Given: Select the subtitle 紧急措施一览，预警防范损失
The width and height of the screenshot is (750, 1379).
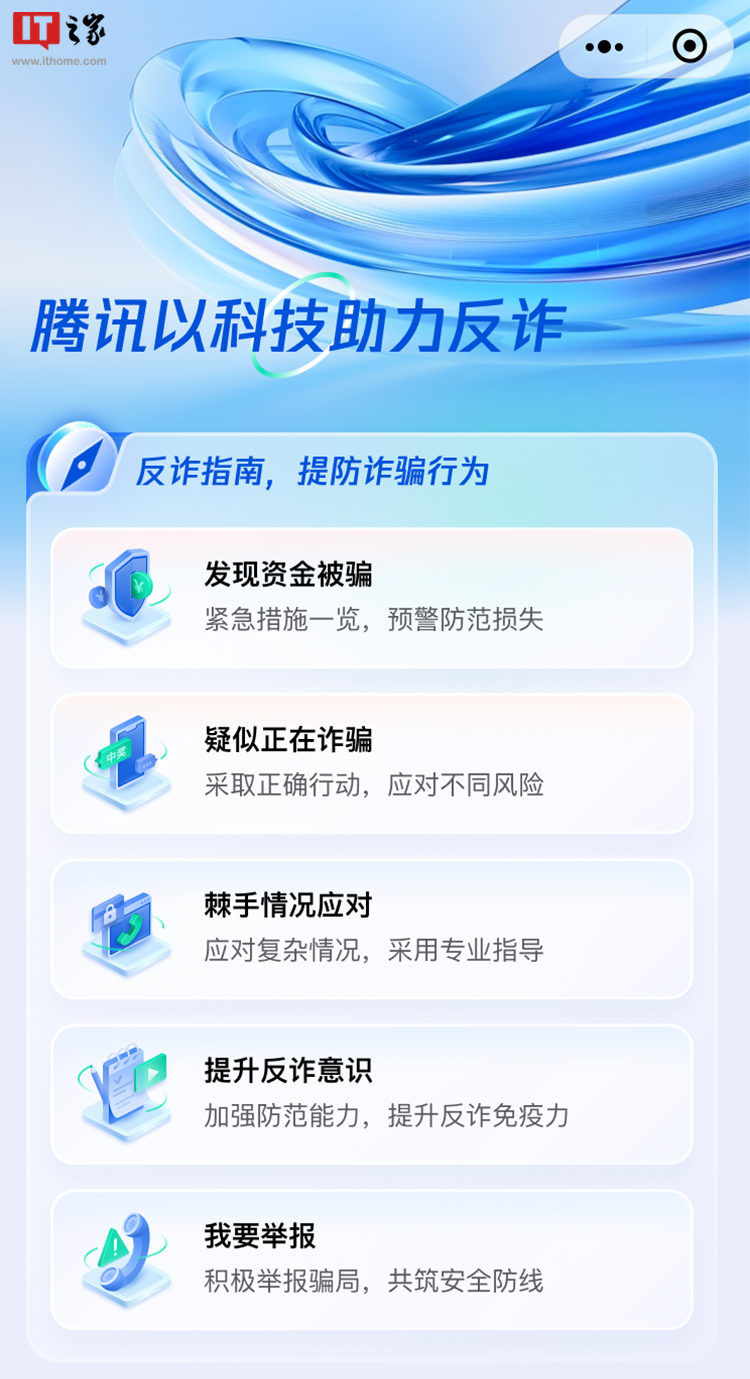Looking at the screenshot, I should (372, 620).
